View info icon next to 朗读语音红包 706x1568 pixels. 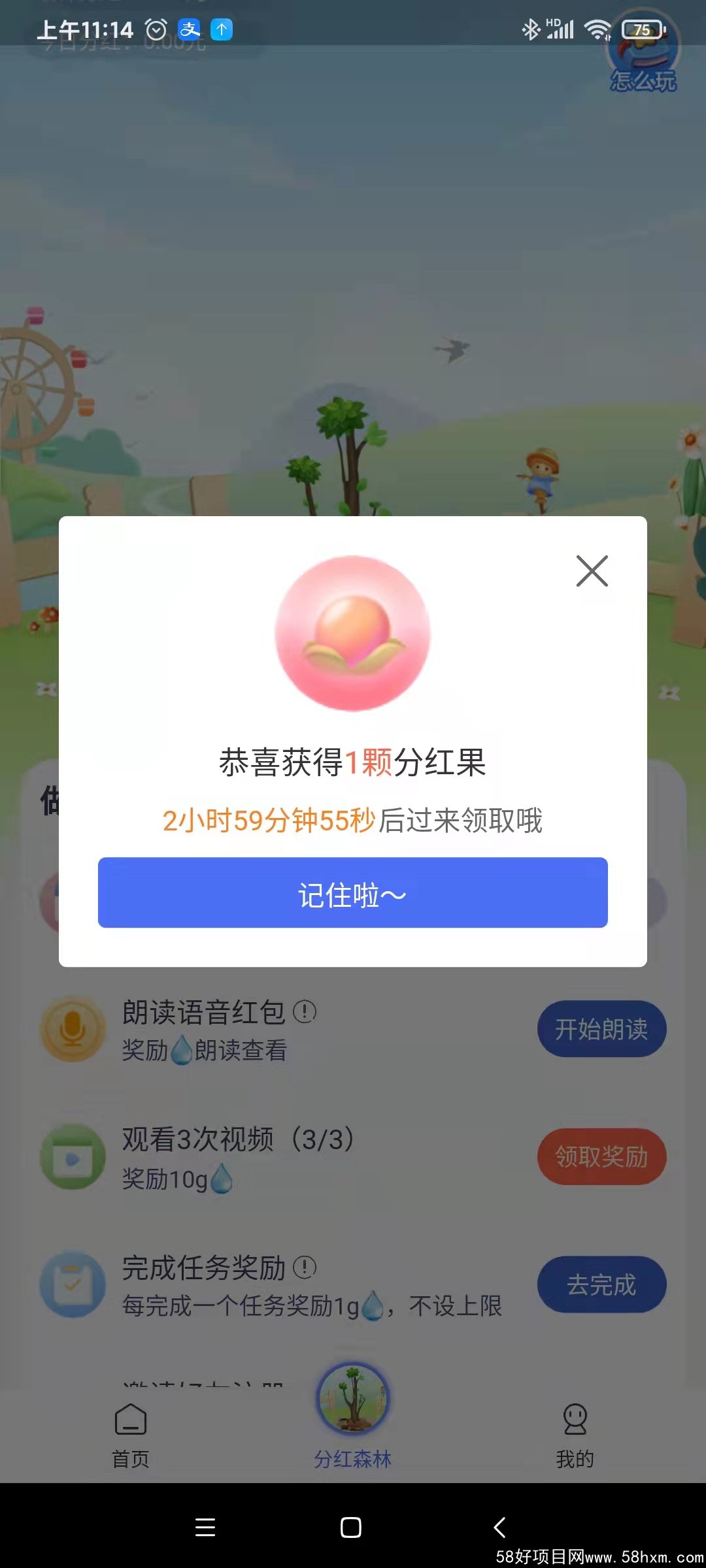point(305,1012)
